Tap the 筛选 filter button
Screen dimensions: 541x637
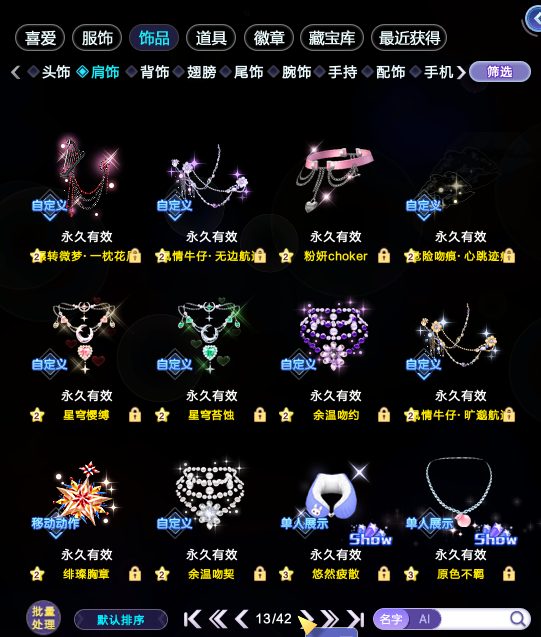click(x=500, y=72)
